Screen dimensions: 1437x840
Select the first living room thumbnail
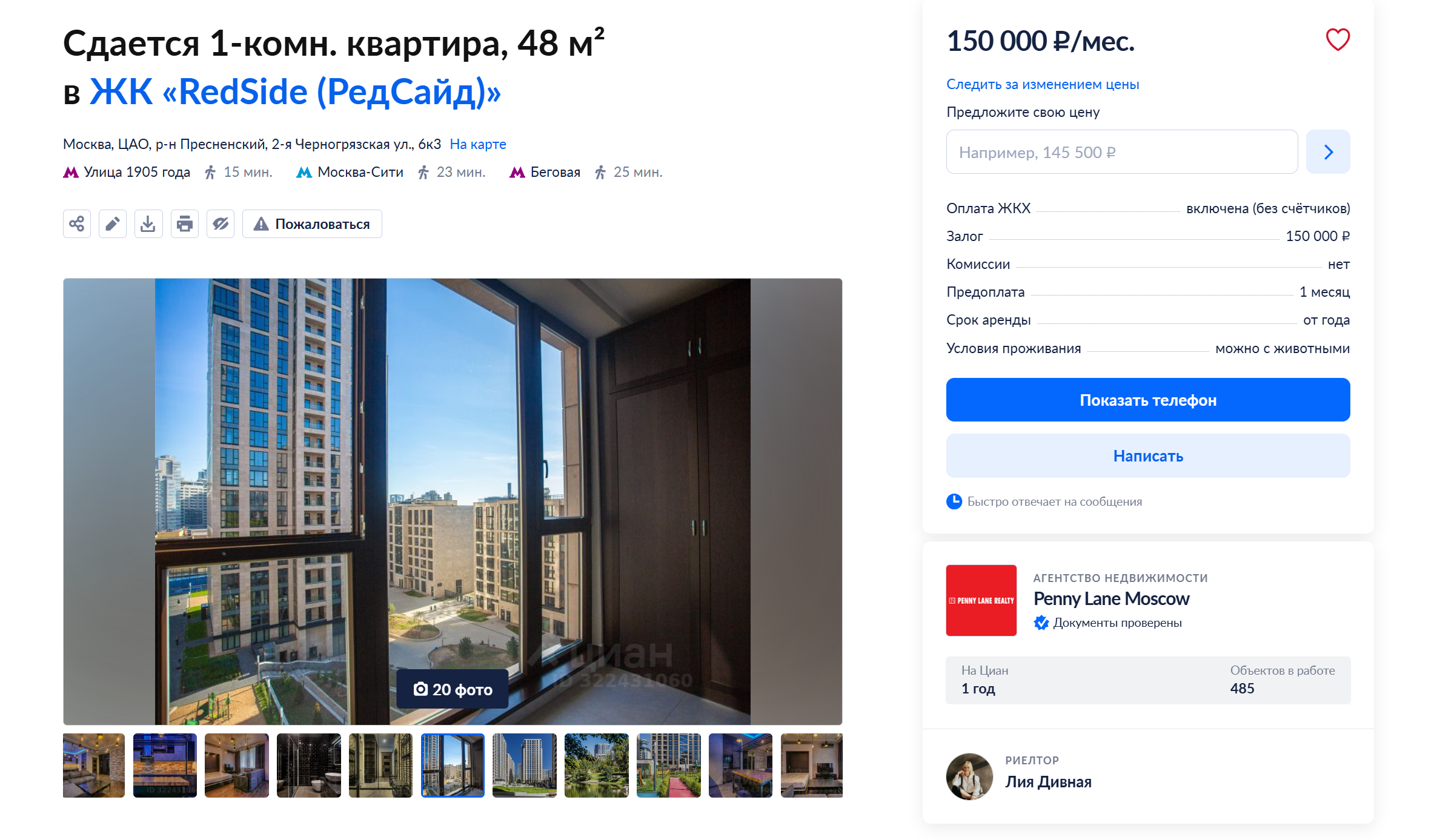[x=94, y=765]
